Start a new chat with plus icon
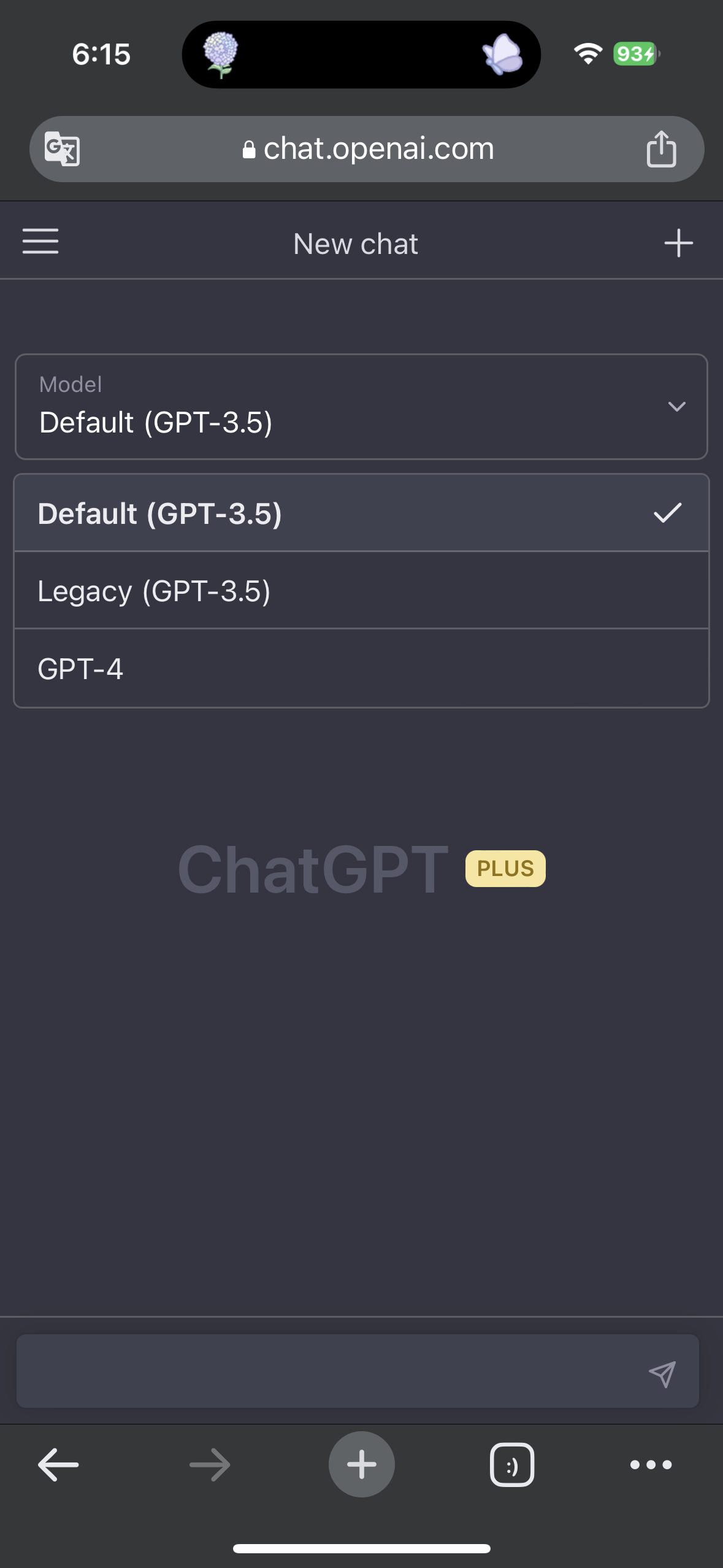This screenshot has width=723, height=1568. [x=678, y=243]
